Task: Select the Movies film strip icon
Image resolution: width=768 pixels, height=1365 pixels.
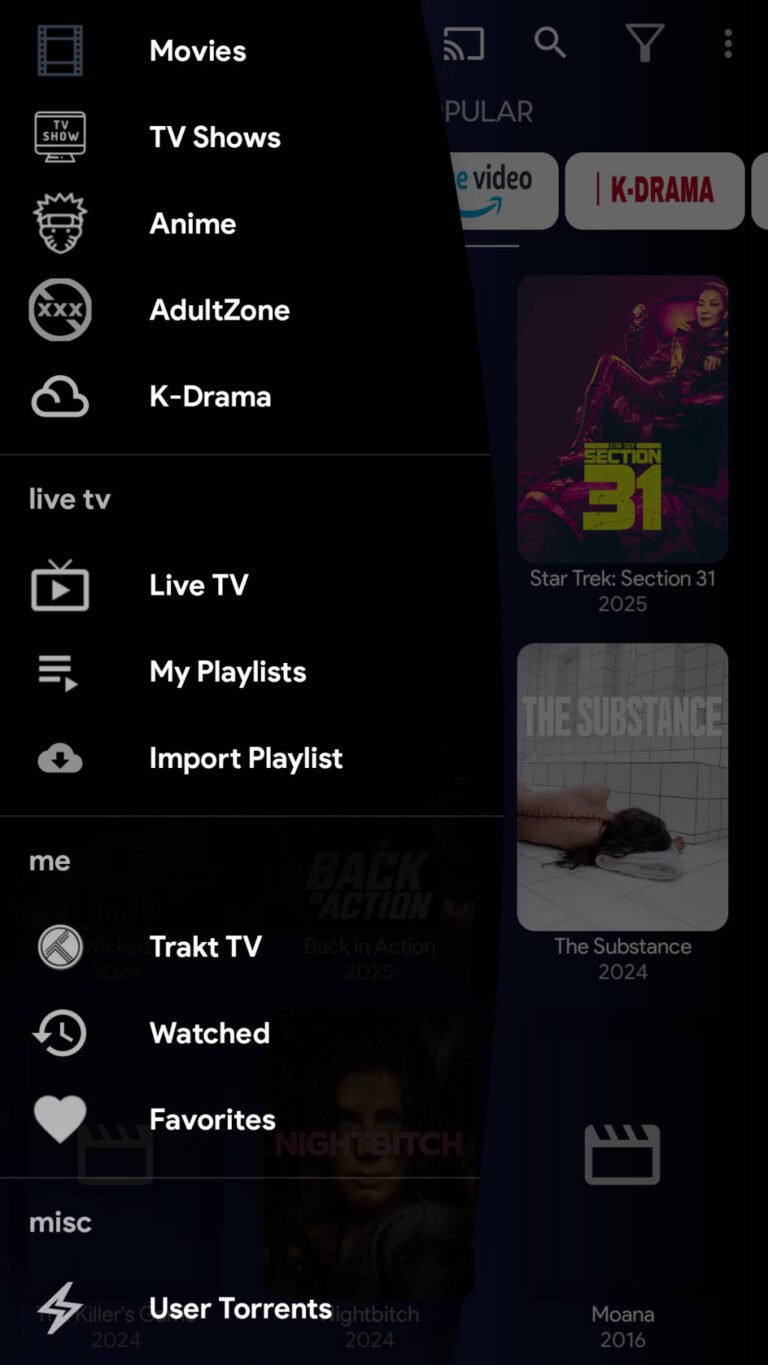Action: 60,50
